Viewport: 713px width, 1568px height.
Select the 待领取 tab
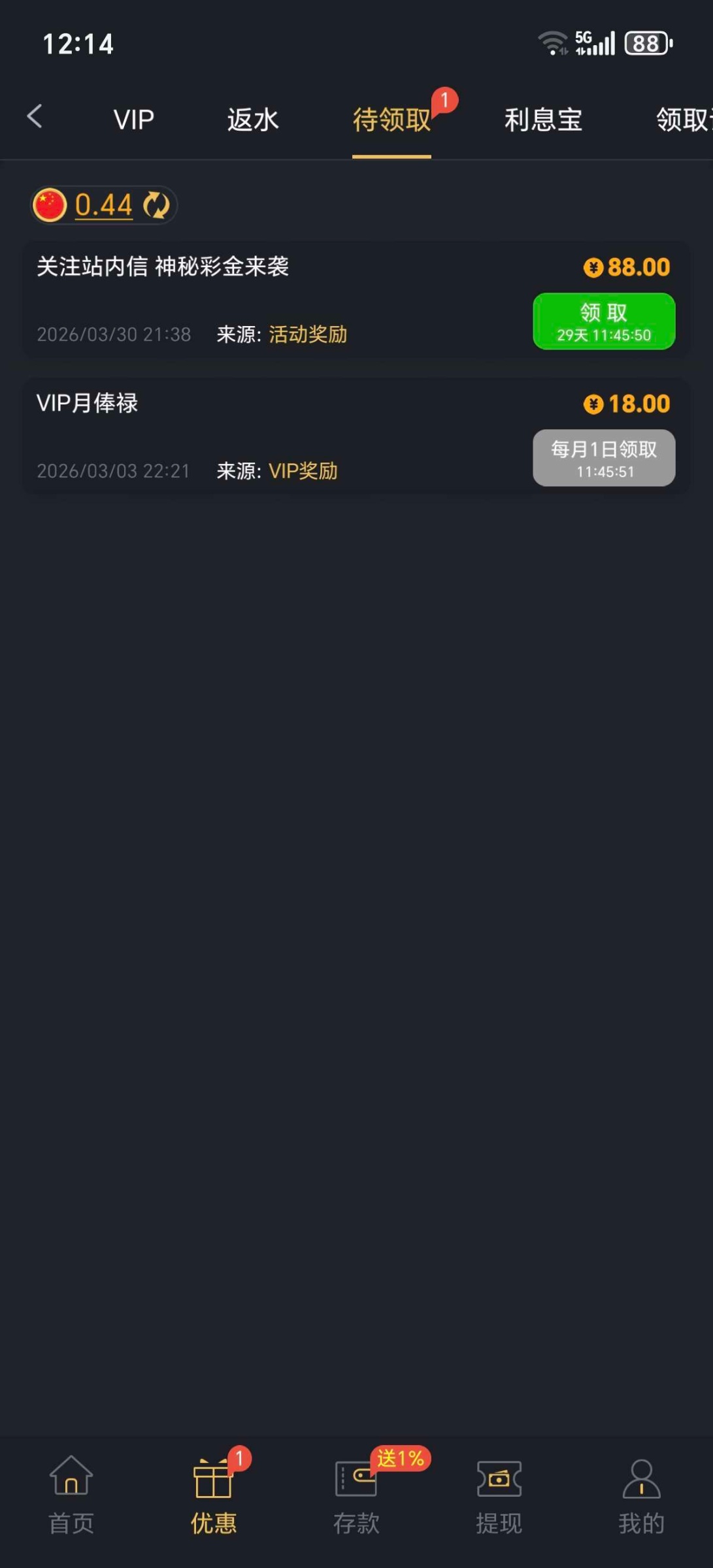[391, 120]
